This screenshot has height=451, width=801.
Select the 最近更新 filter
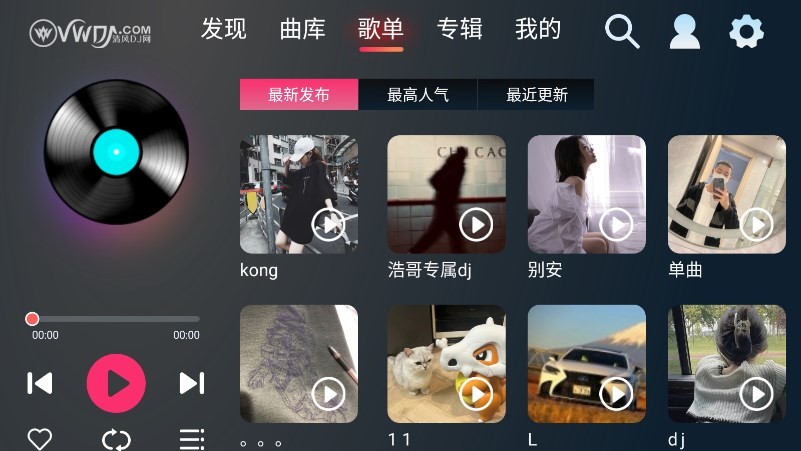click(x=537, y=95)
